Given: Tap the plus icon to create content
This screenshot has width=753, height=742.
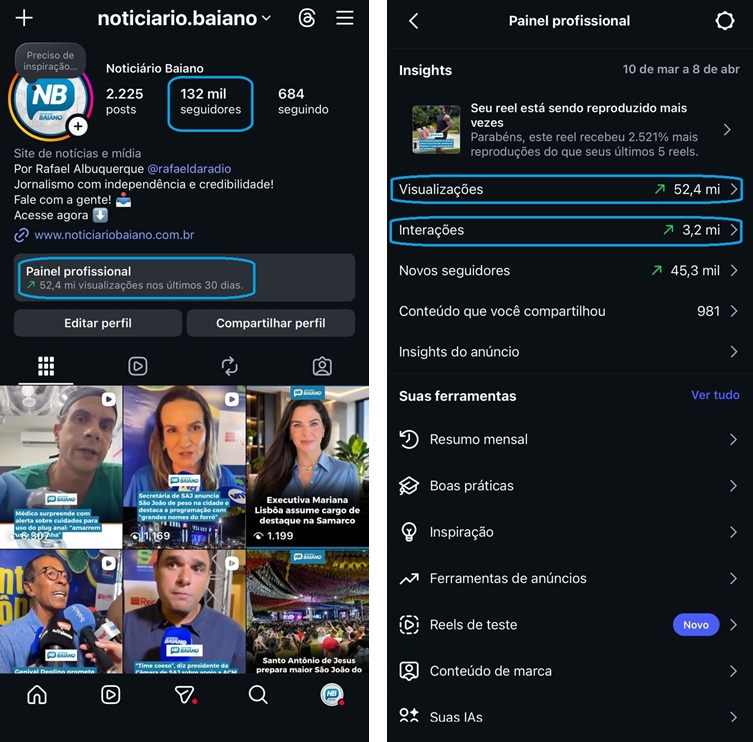Looking at the screenshot, I should click(24, 18).
